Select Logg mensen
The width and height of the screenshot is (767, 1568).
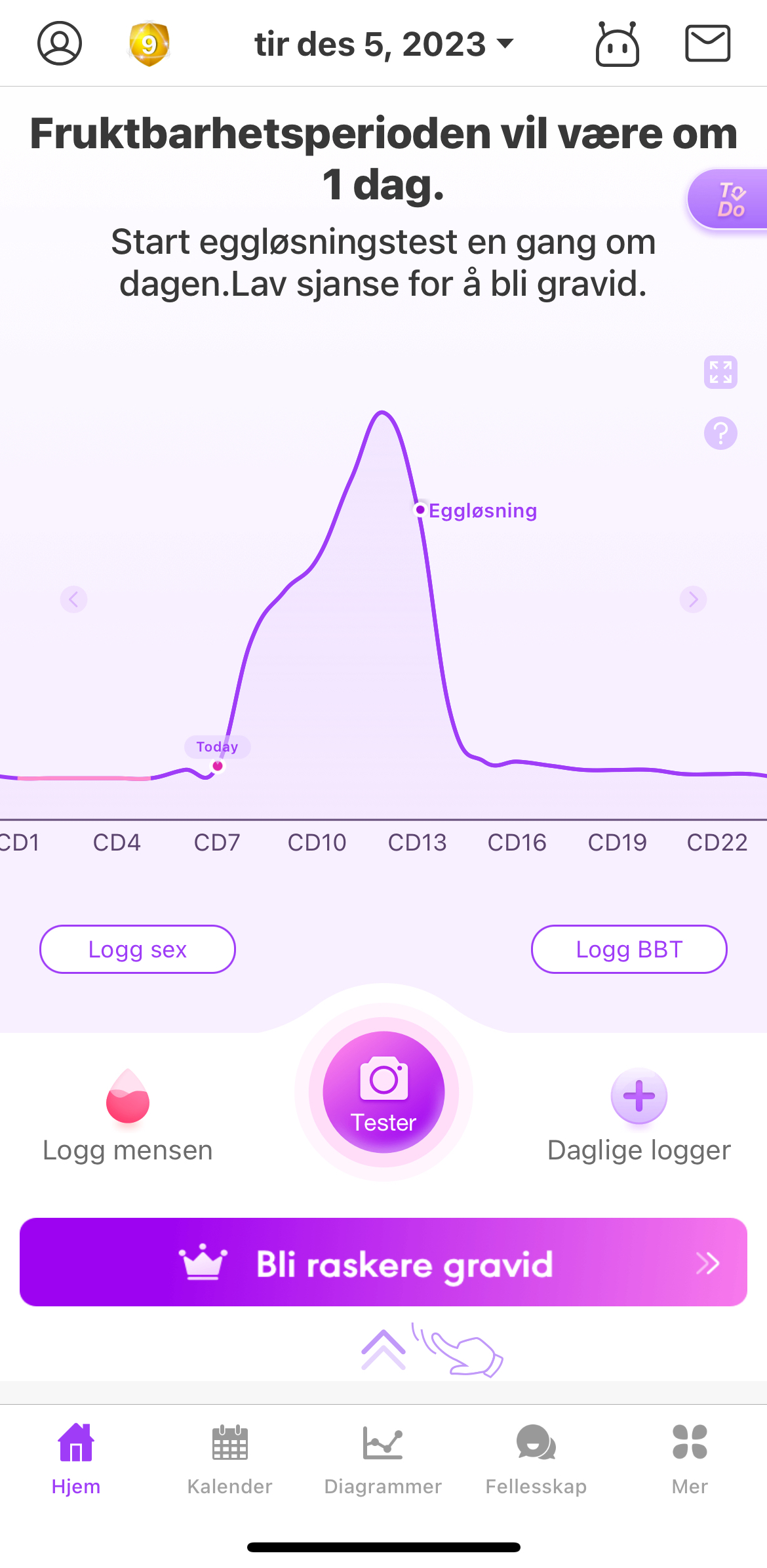(128, 1115)
